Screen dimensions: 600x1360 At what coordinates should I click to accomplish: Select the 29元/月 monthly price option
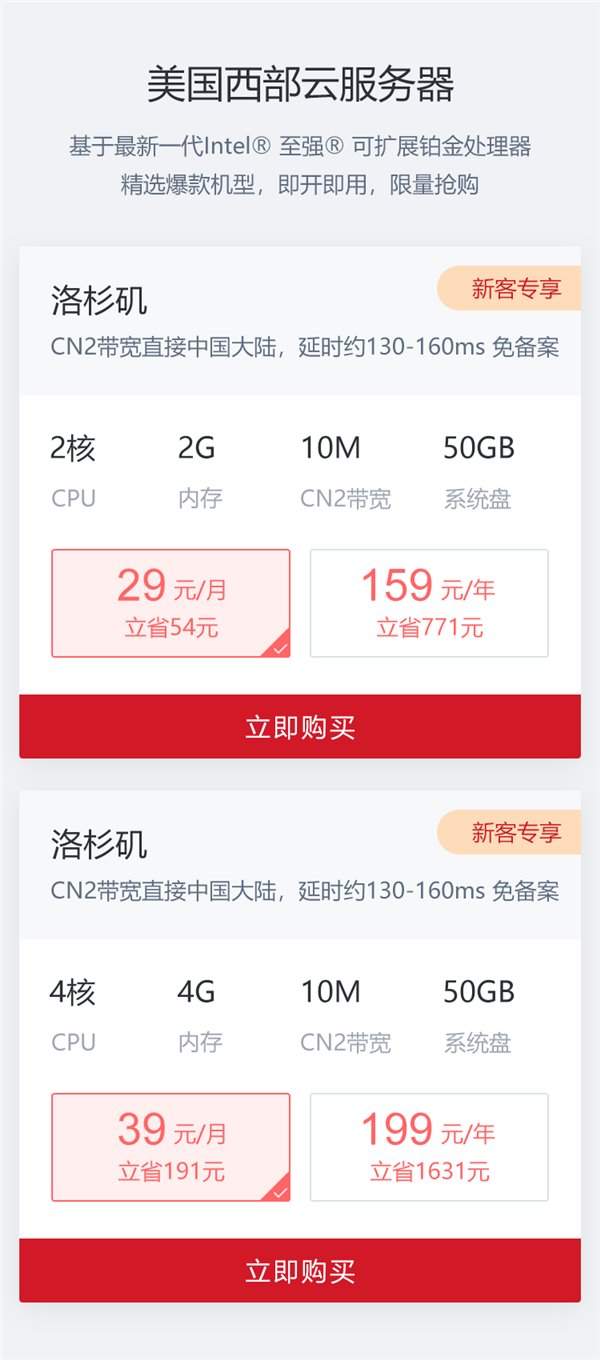pyautogui.click(x=171, y=603)
